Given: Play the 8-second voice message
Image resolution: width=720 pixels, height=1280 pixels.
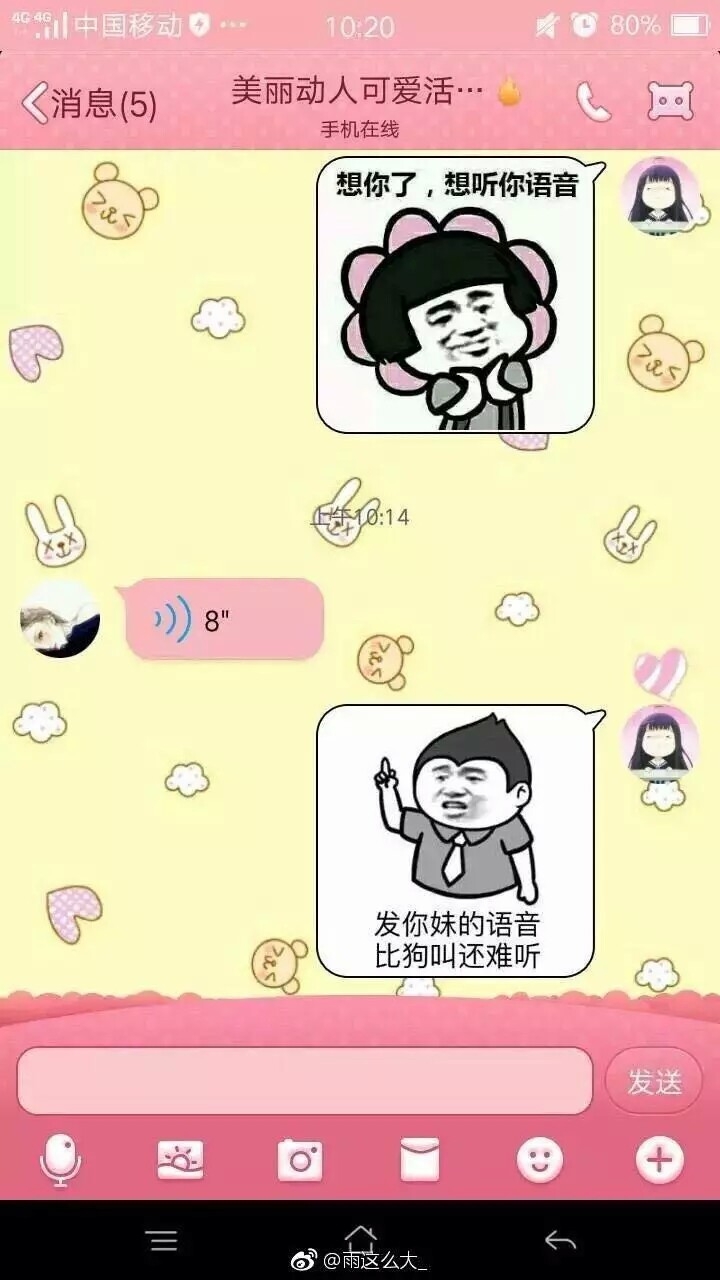Looking at the screenshot, I should point(225,620).
